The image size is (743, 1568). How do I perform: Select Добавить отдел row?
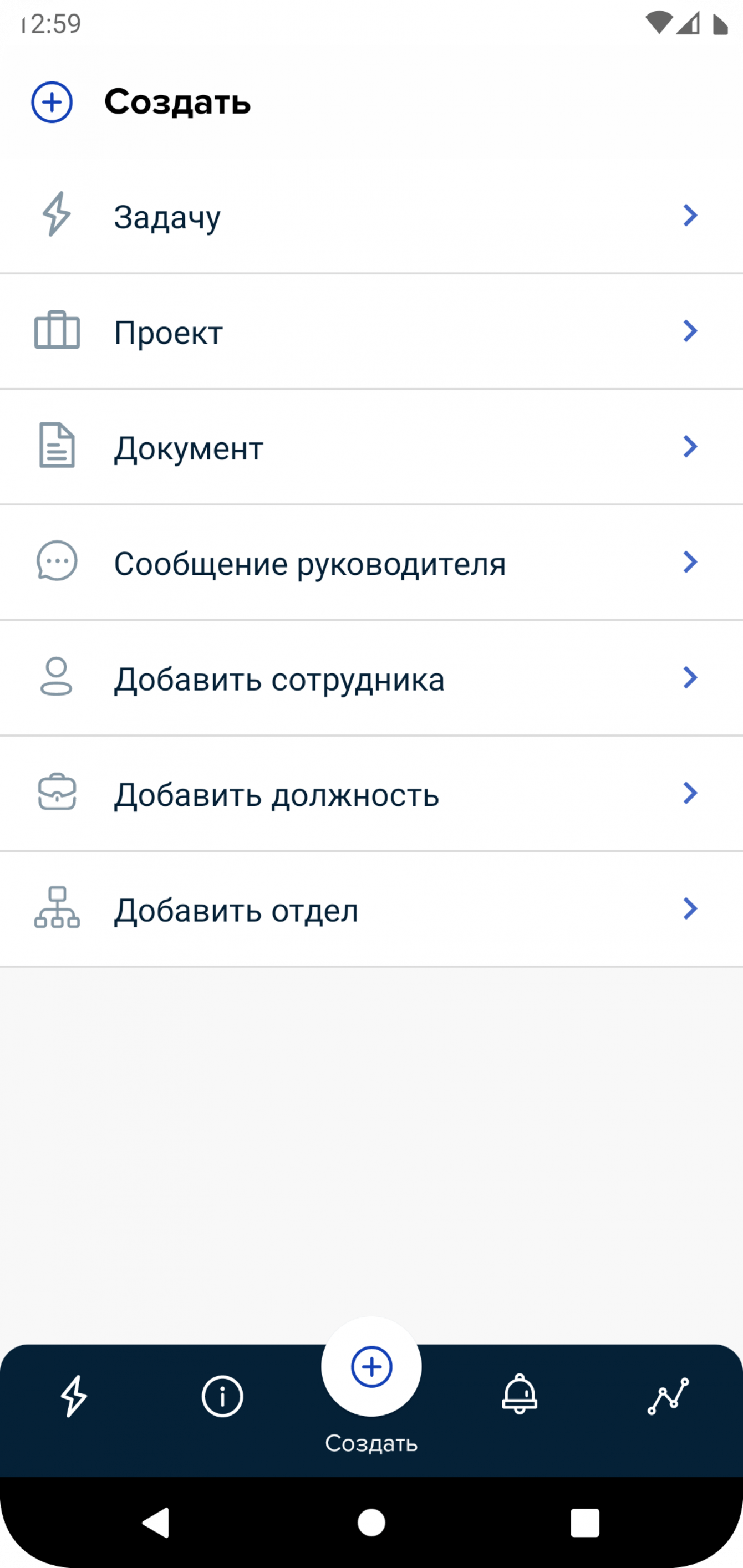[x=370, y=910]
